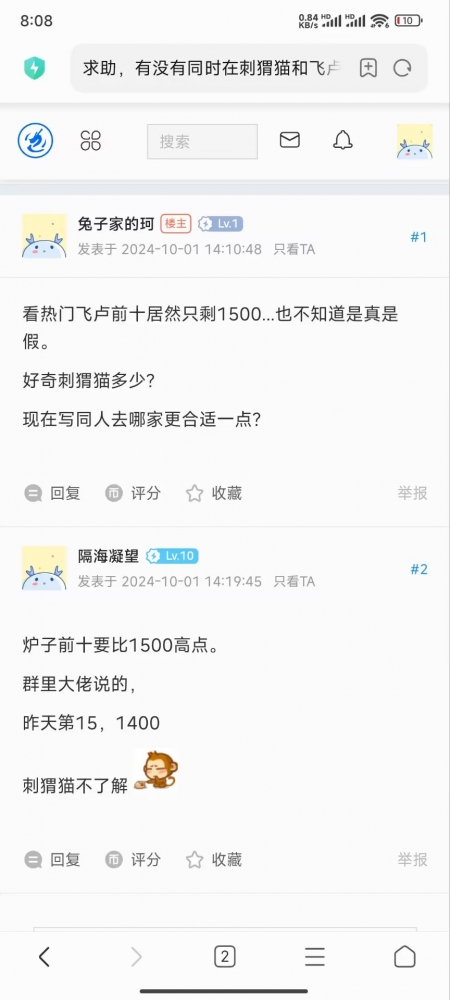Go back to previous page
The height and width of the screenshot is (1000, 450).
(x=44, y=957)
